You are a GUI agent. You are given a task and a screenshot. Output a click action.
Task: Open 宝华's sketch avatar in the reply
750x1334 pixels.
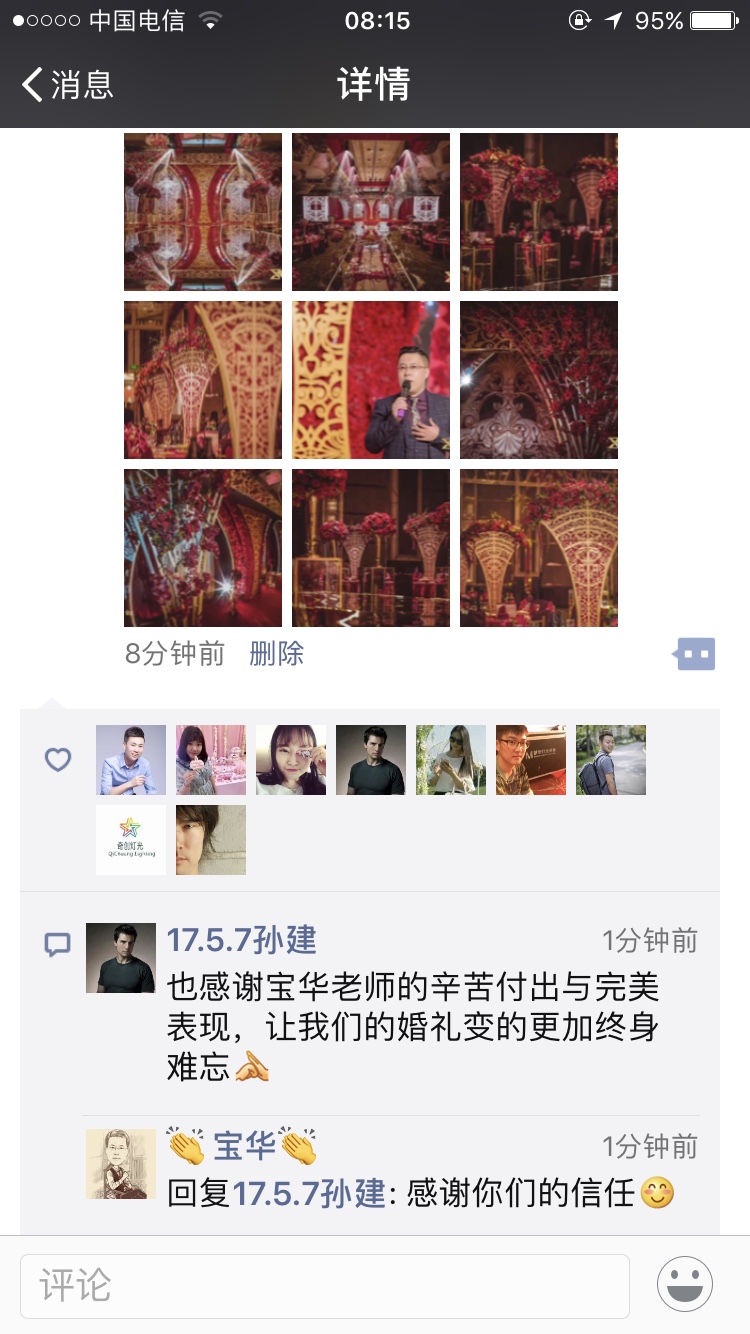tap(121, 1164)
